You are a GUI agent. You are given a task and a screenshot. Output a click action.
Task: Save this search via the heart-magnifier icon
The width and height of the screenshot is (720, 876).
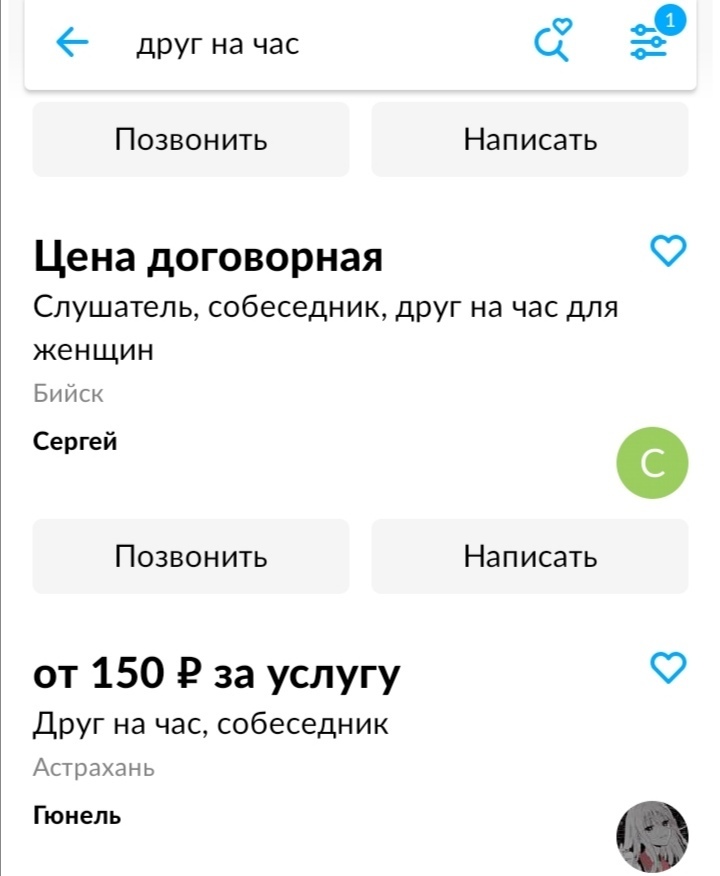coord(552,42)
